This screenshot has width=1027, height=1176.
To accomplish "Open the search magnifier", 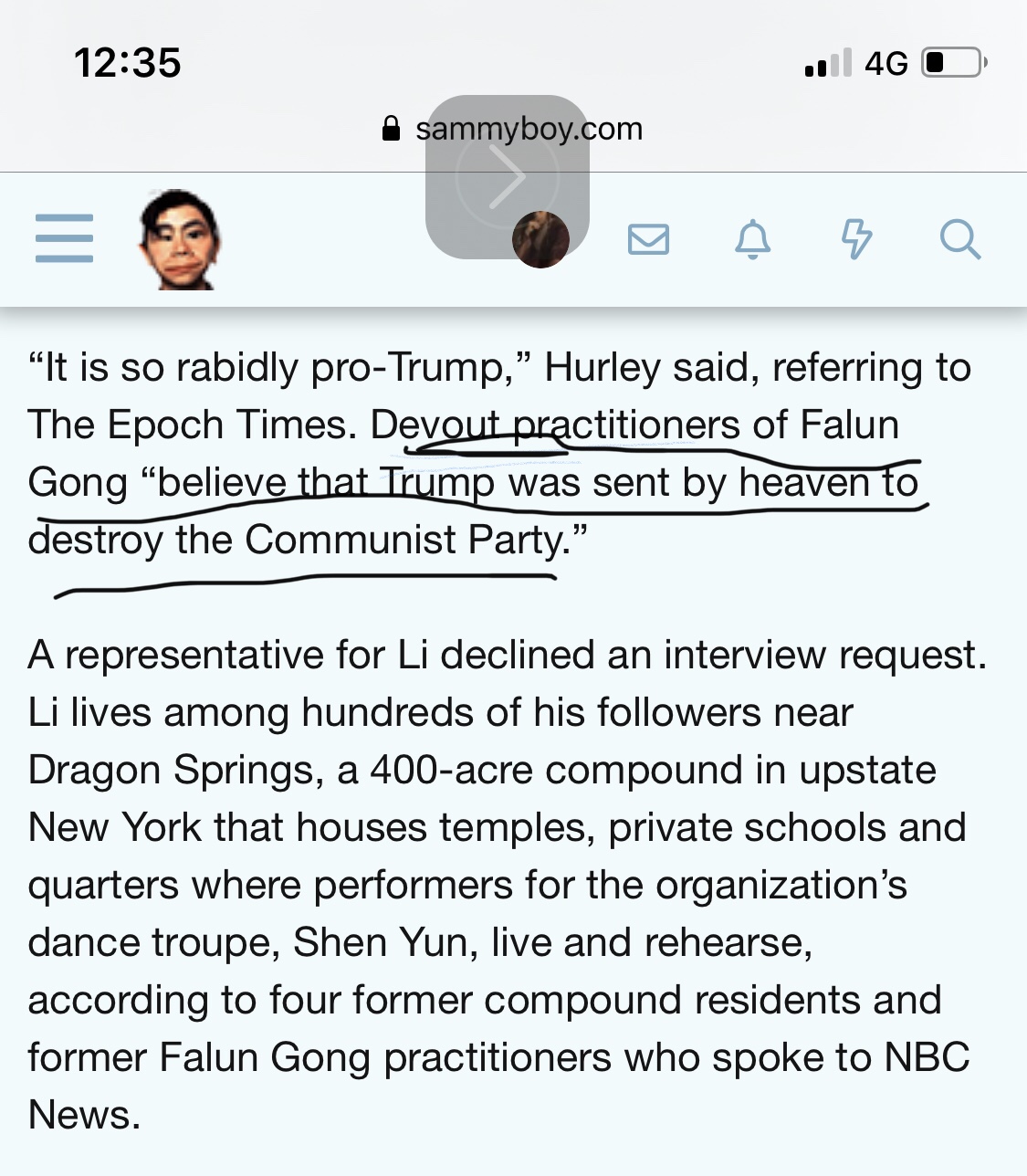I will (959, 239).
